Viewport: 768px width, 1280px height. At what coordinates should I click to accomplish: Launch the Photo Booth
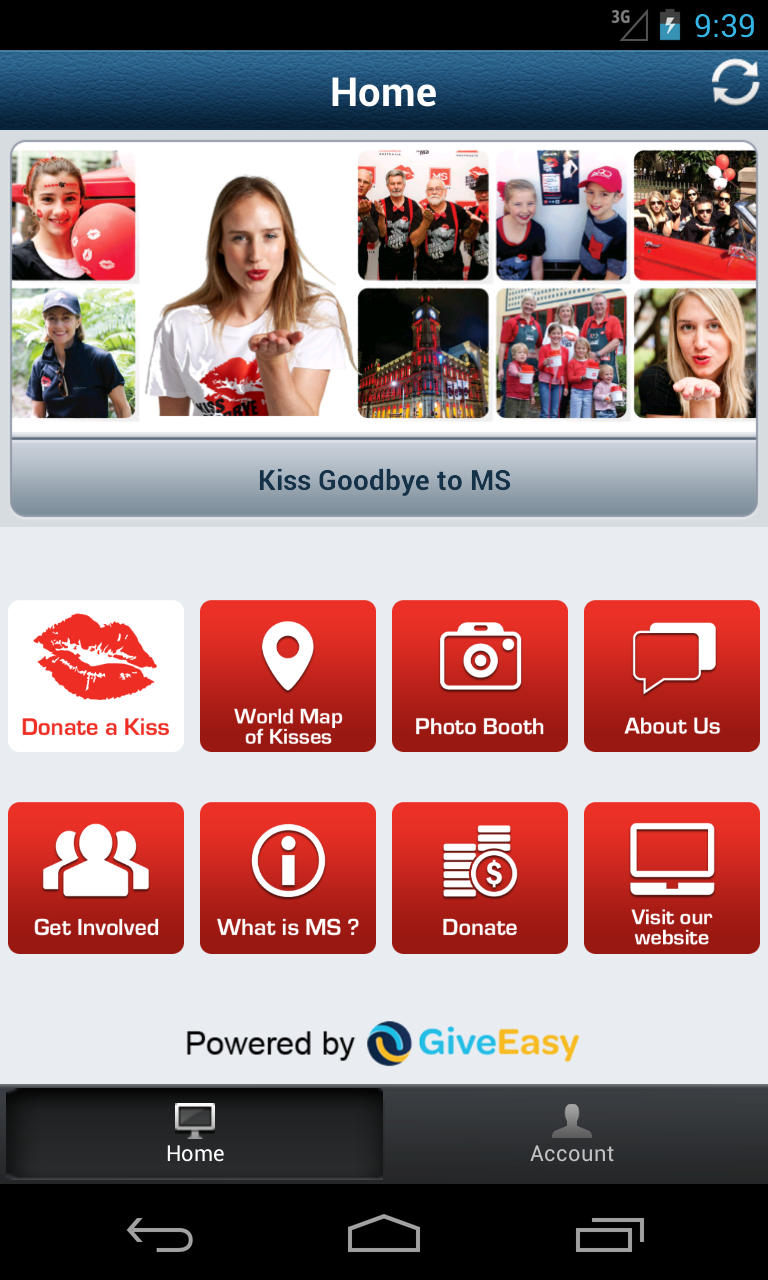coord(480,676)
